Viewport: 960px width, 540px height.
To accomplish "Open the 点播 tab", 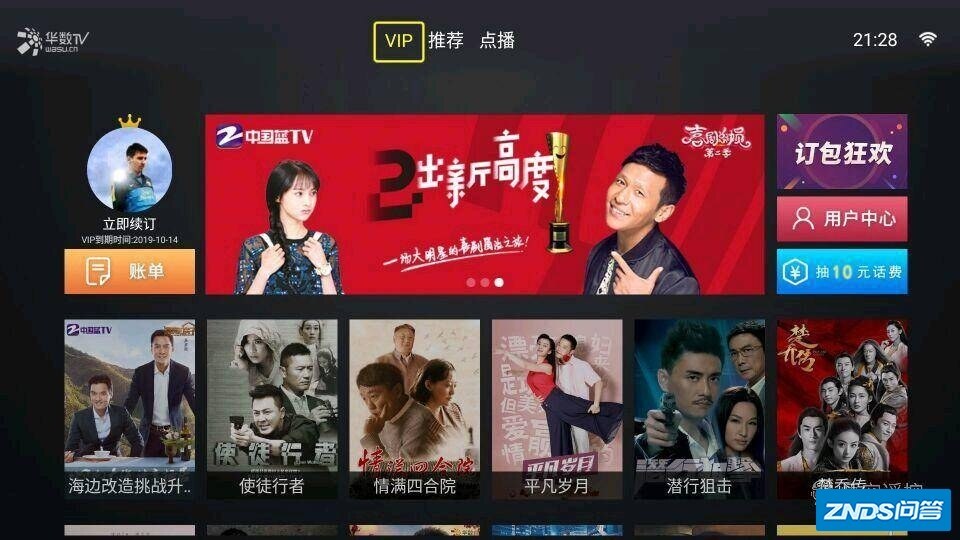I will 497,41.
